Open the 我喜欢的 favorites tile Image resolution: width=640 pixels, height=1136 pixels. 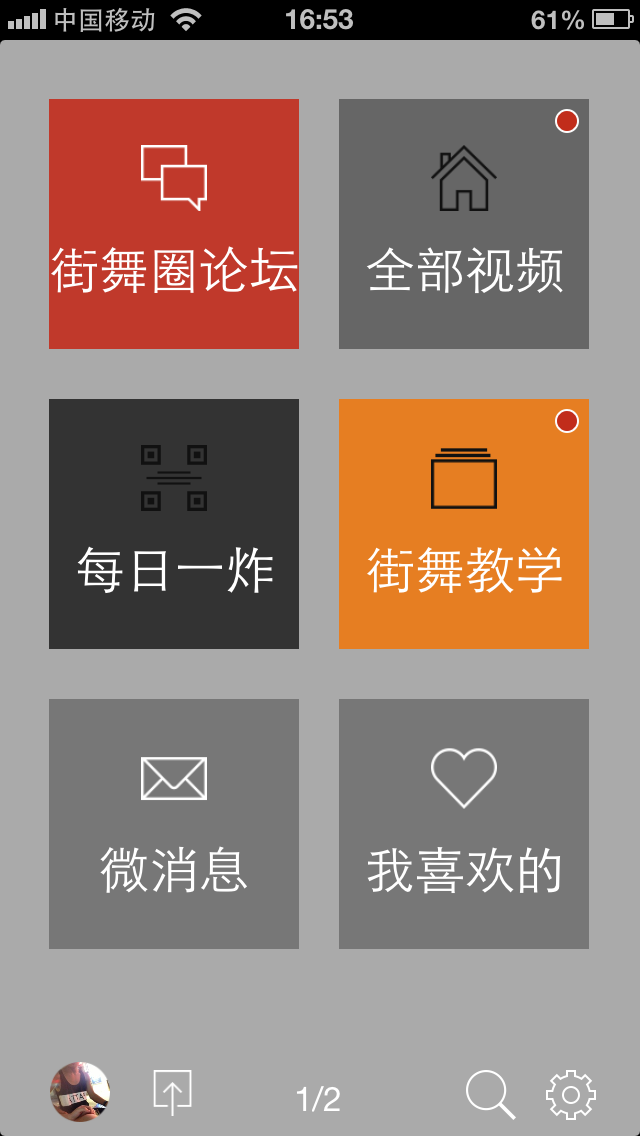click(x=464, y=824)
